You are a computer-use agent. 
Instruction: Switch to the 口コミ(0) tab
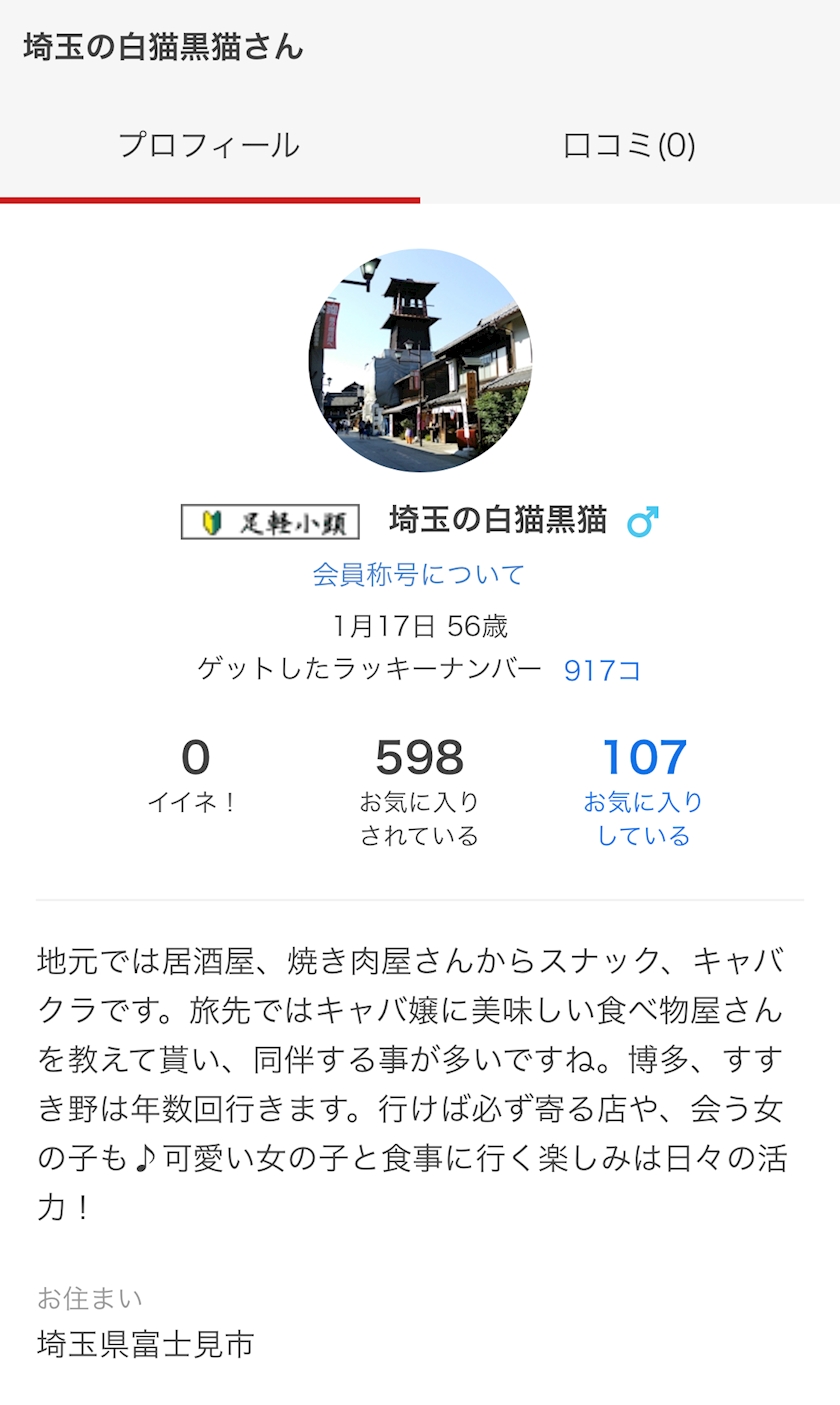pyautogui.click(x=629, y=146)
